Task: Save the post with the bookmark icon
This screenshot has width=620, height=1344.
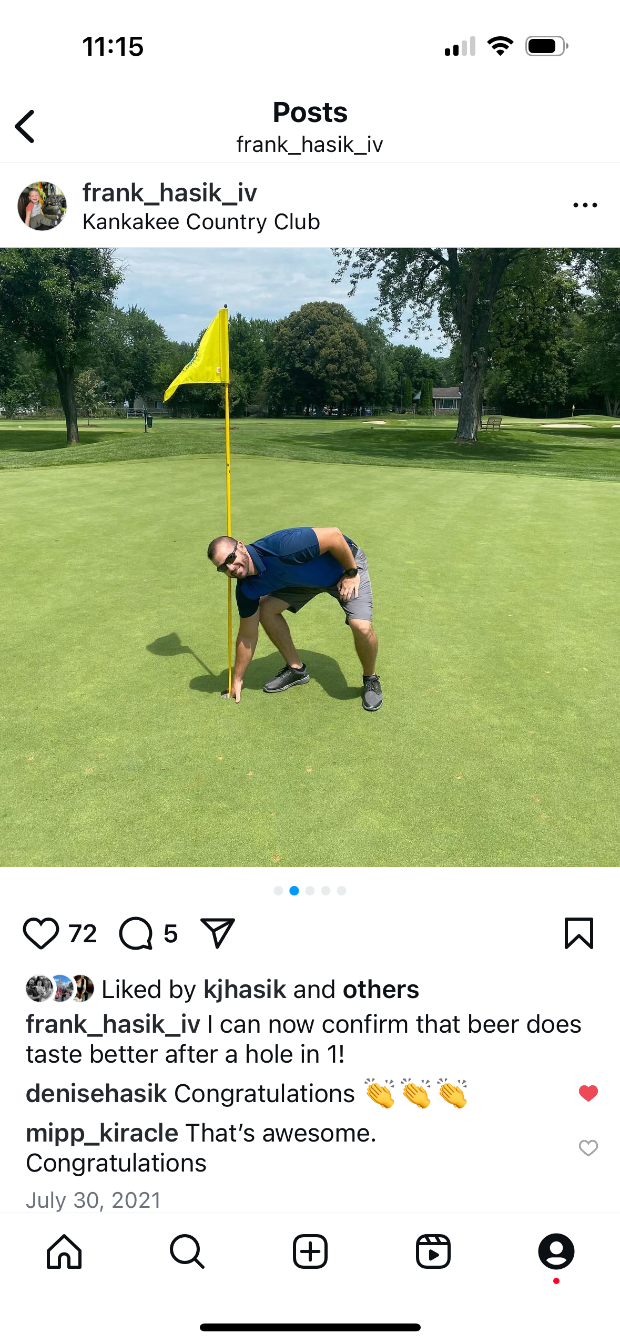Action: 579,933
